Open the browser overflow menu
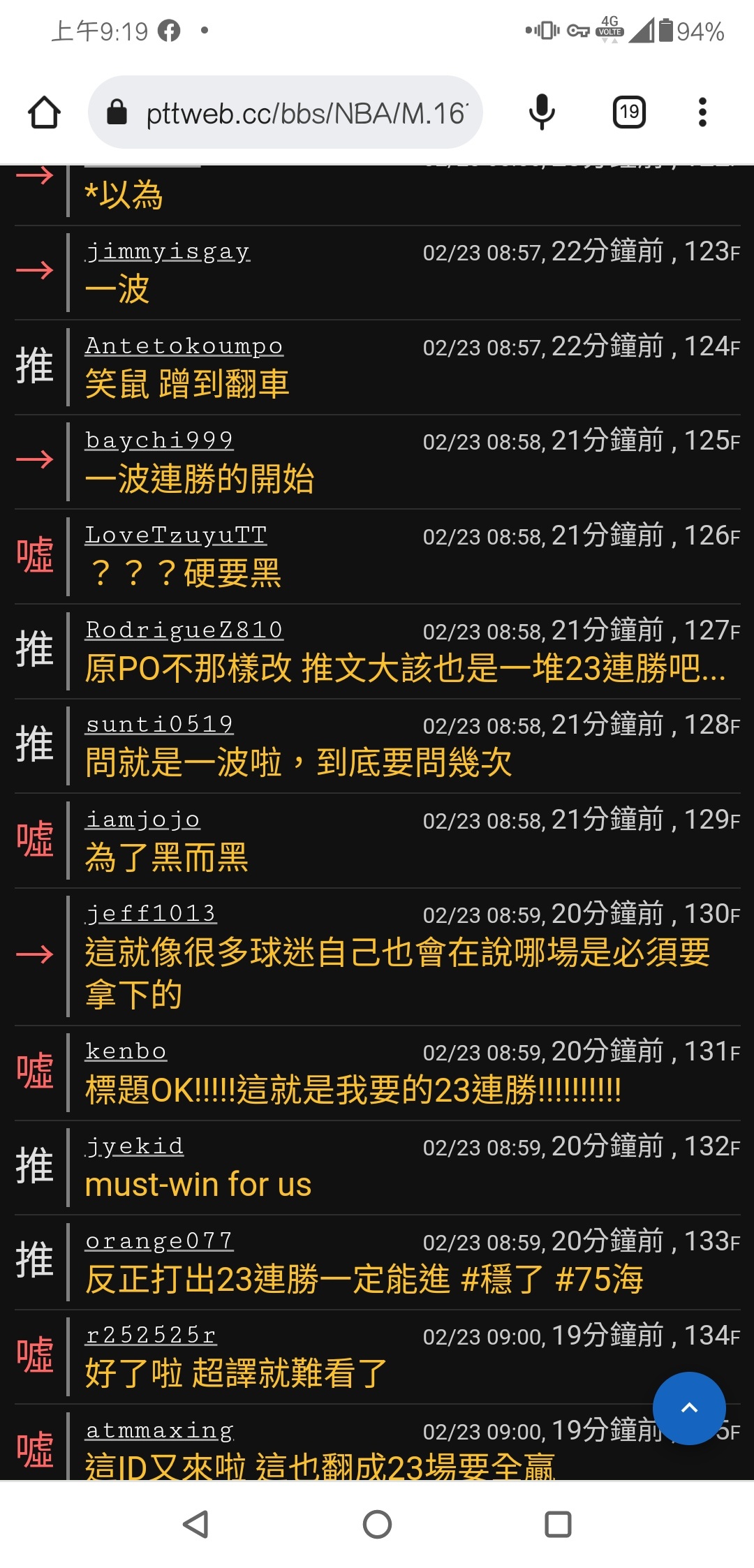 702,112
